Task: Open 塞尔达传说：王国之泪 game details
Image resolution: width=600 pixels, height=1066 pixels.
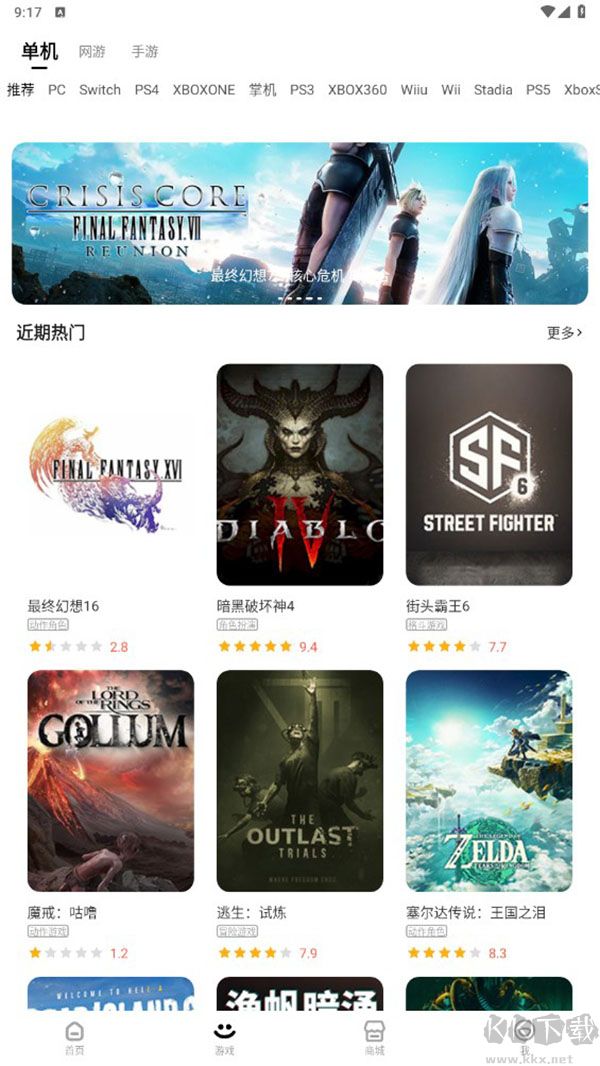Action: (489, 780)
